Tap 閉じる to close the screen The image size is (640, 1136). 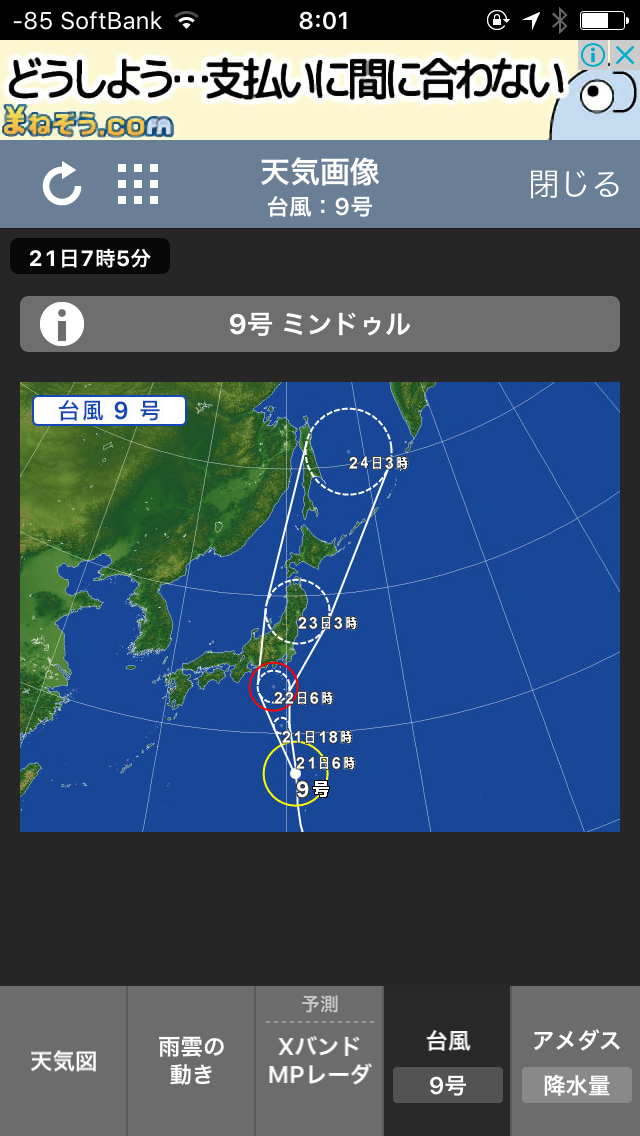click(x=574, y=184)
